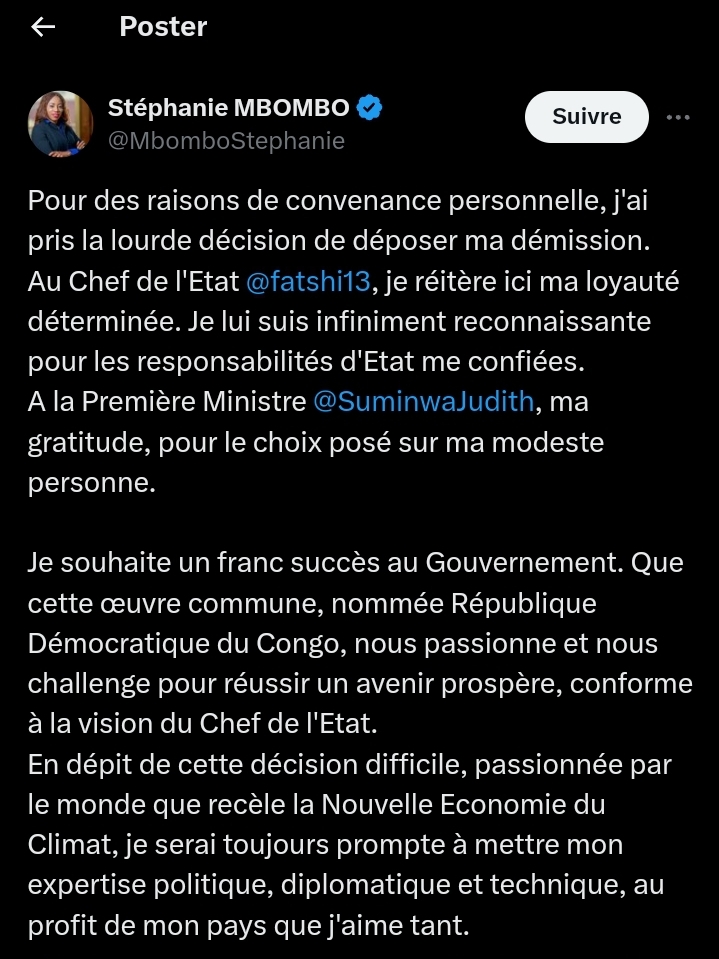
Task: Open the @SuminwaJudith mention link
Action: coord(426,402)
